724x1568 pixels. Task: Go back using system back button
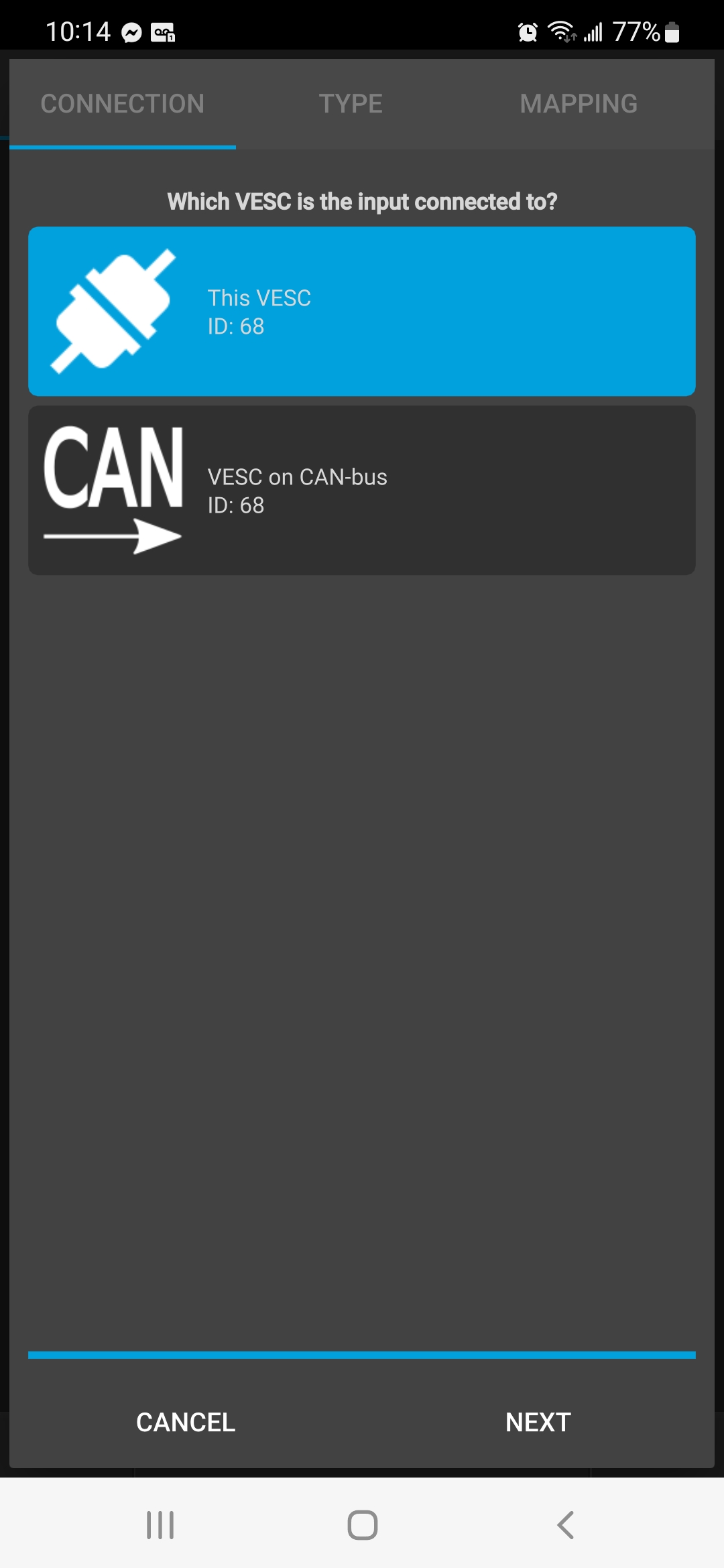pyautogui.click(x=565, y=1525)
